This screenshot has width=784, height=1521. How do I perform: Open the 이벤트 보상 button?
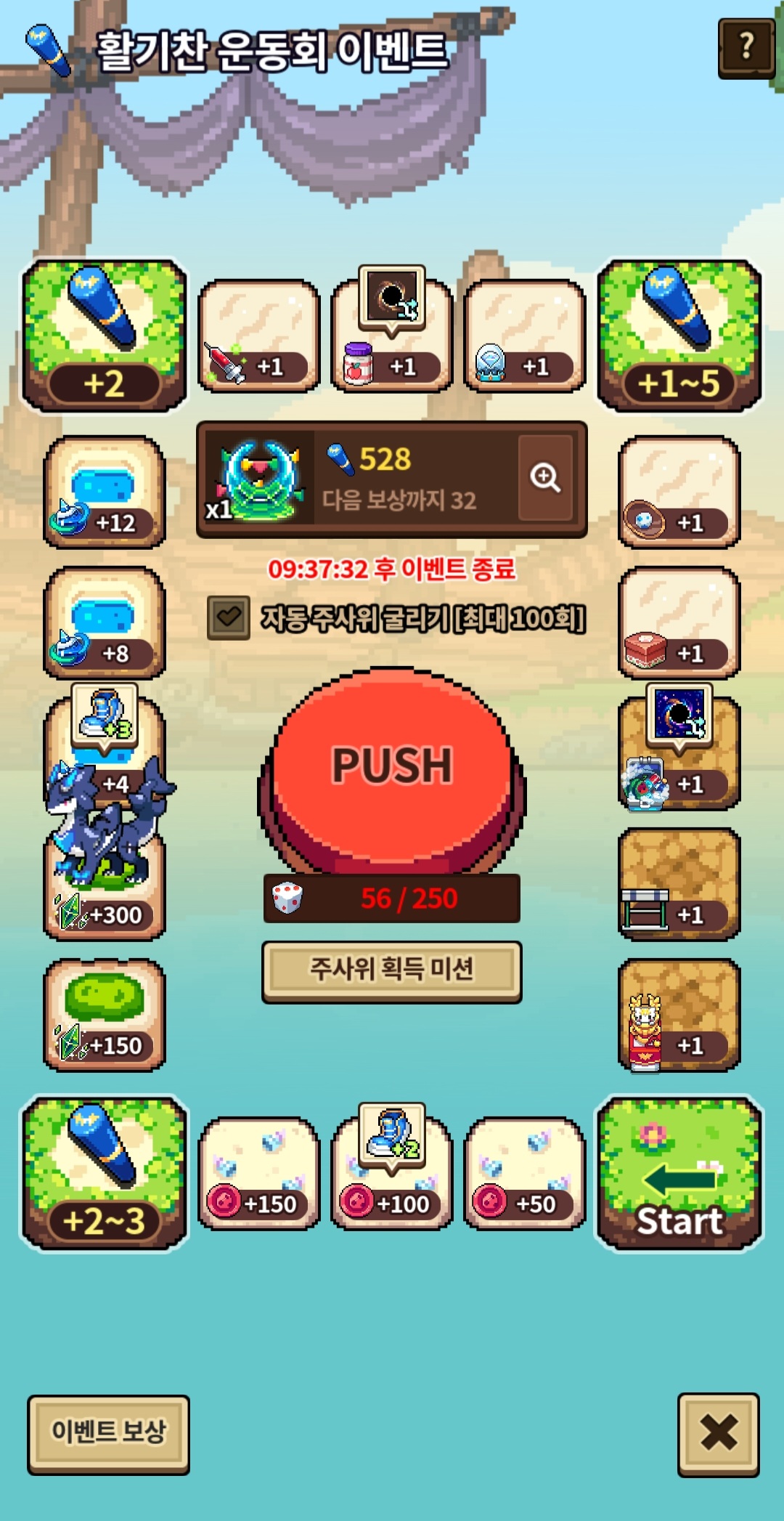109,1433
